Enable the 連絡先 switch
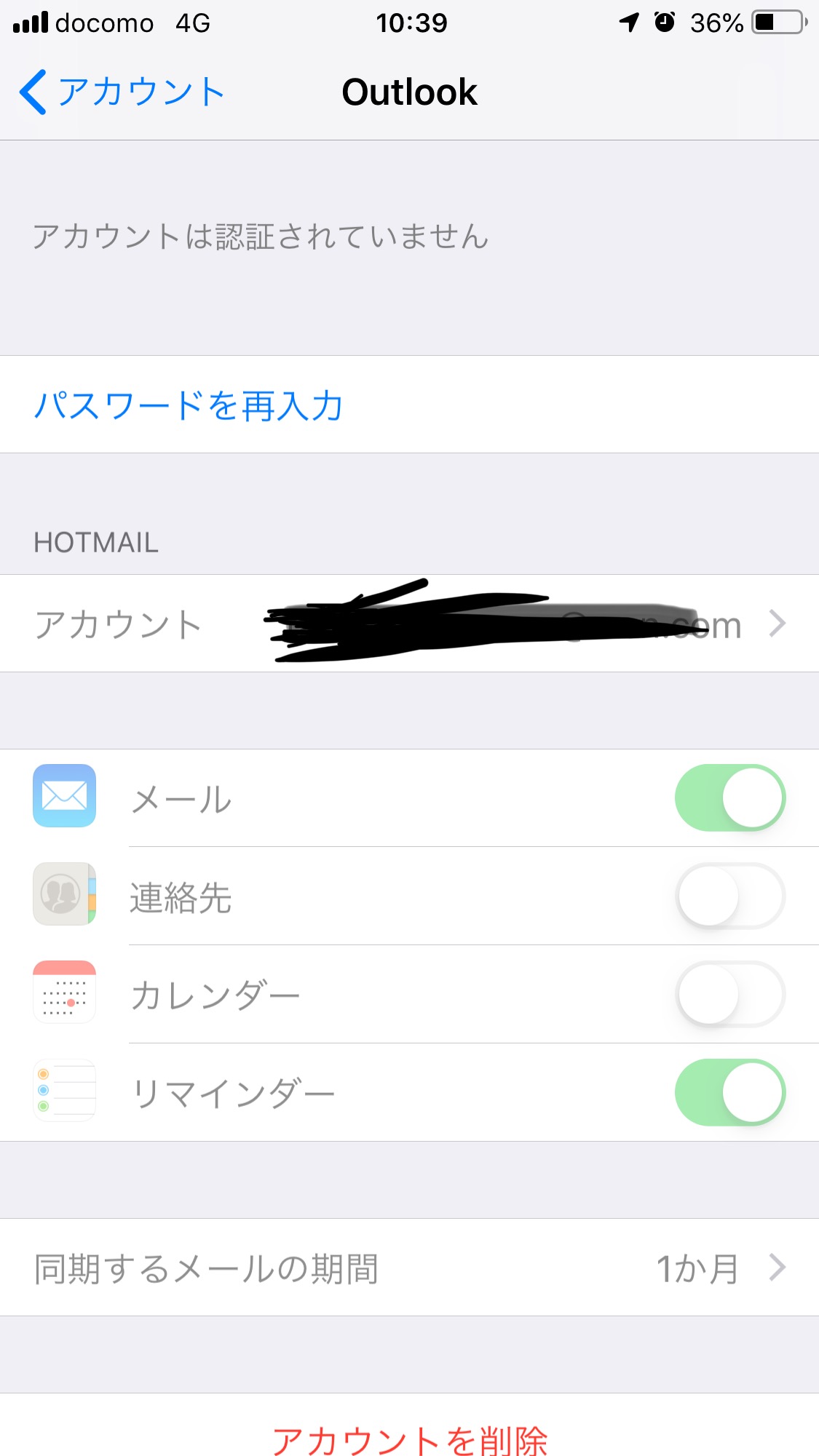Image resolution: width=819 pixels, height=1456 pixels. pyautogui.click(x=730, y=896)
